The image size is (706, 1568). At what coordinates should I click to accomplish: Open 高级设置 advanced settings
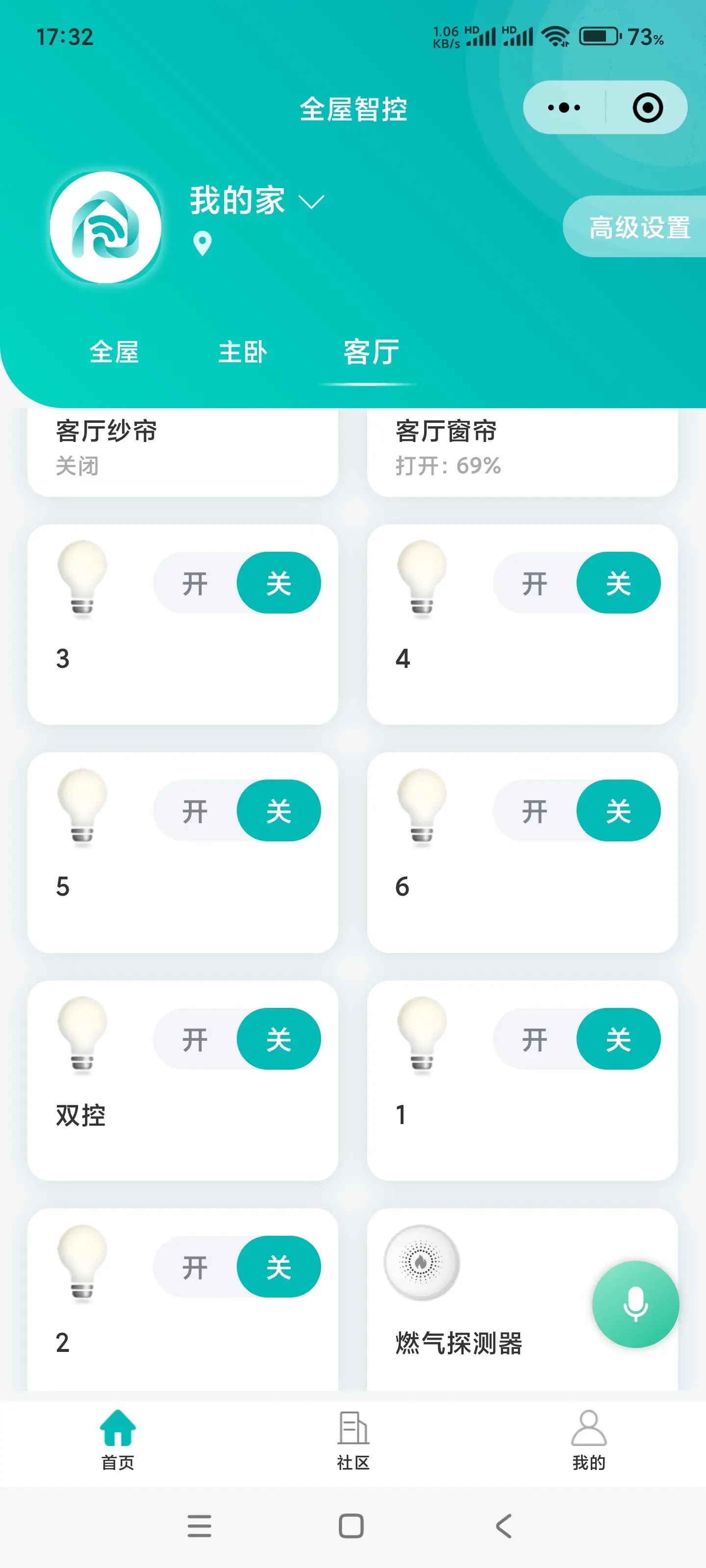pyautogui.click(x=638, y=227)
